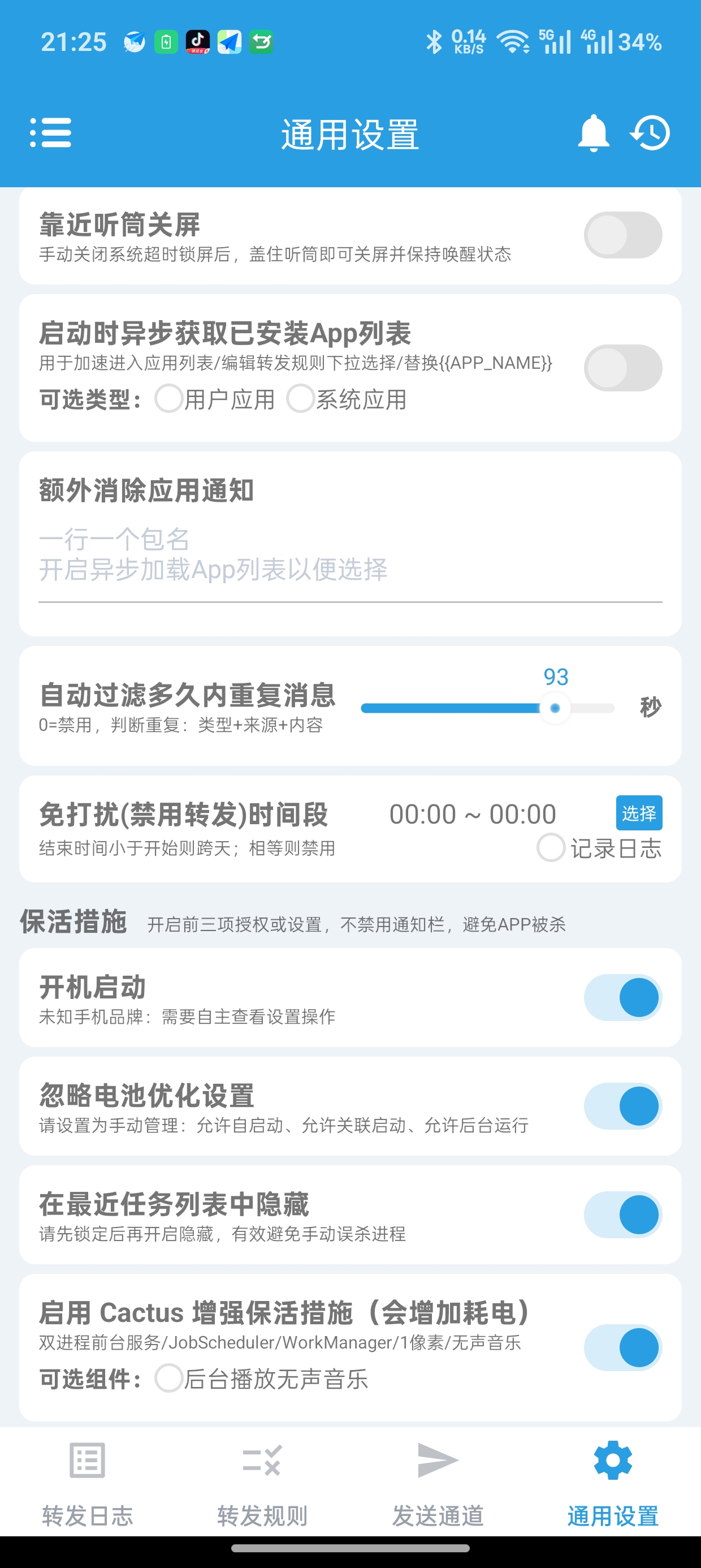Open the list menu icon
The width and height of the screenshot is (701, 1568).
[x=50, y=133]
